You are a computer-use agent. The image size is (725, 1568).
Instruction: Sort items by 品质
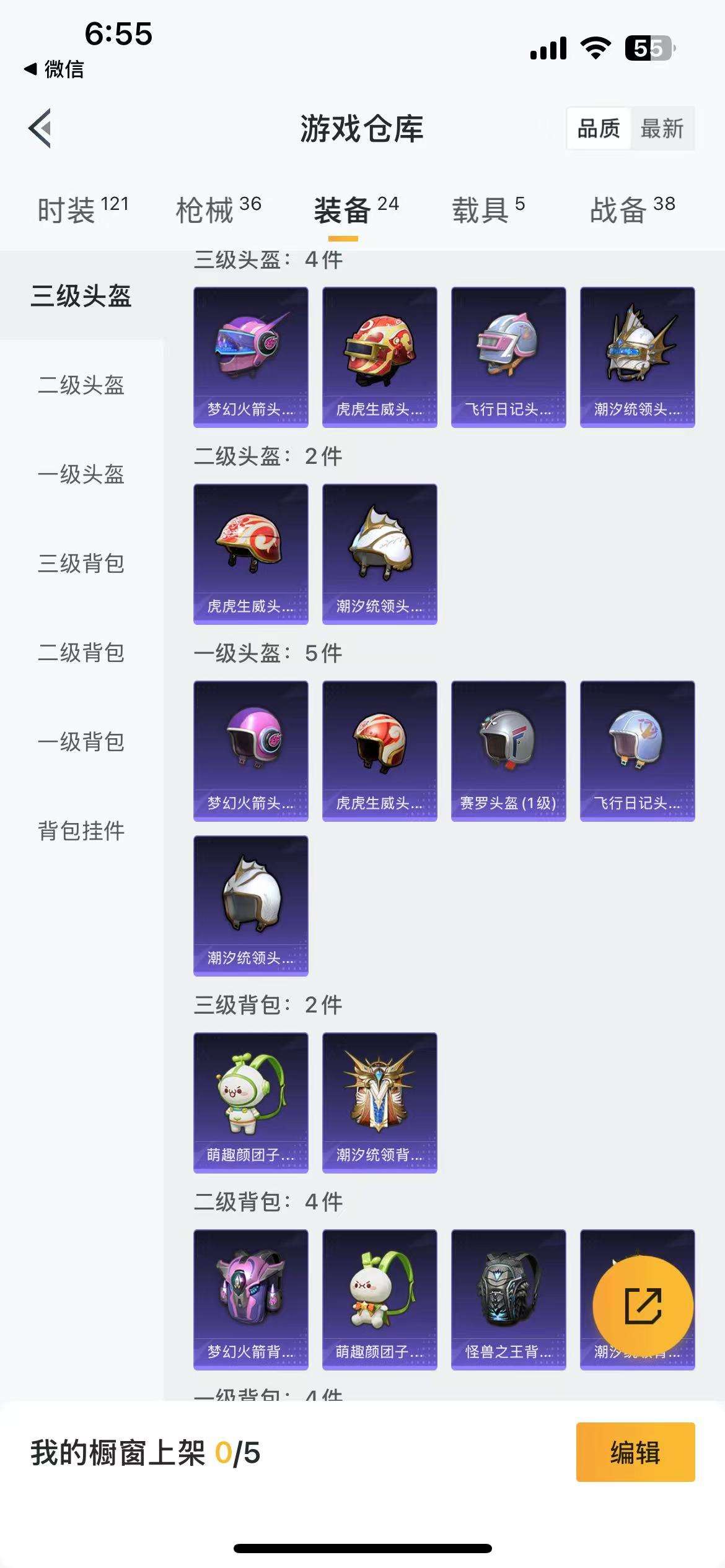coord(599,129)
